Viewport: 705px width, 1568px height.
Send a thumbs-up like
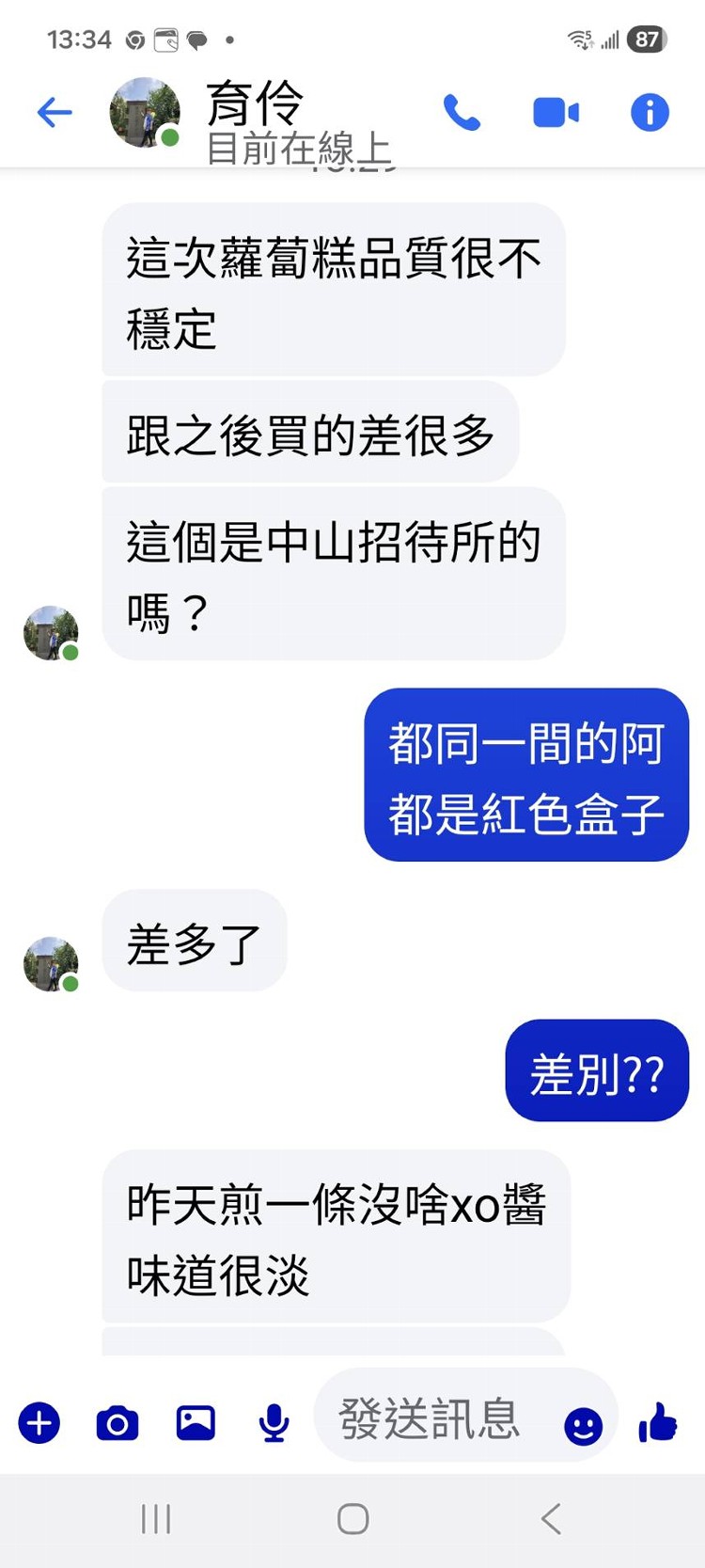click(658, 1422)
